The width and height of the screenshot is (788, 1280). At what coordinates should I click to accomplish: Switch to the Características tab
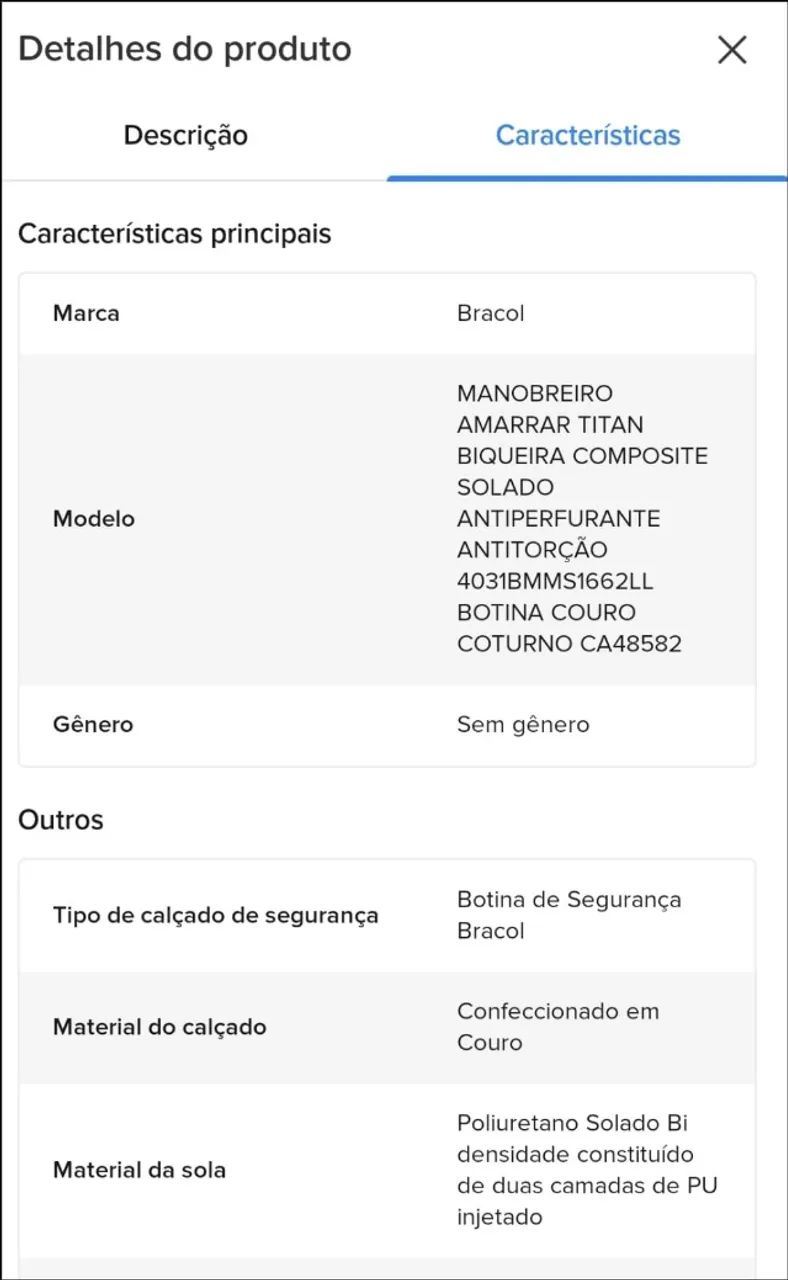586,135
